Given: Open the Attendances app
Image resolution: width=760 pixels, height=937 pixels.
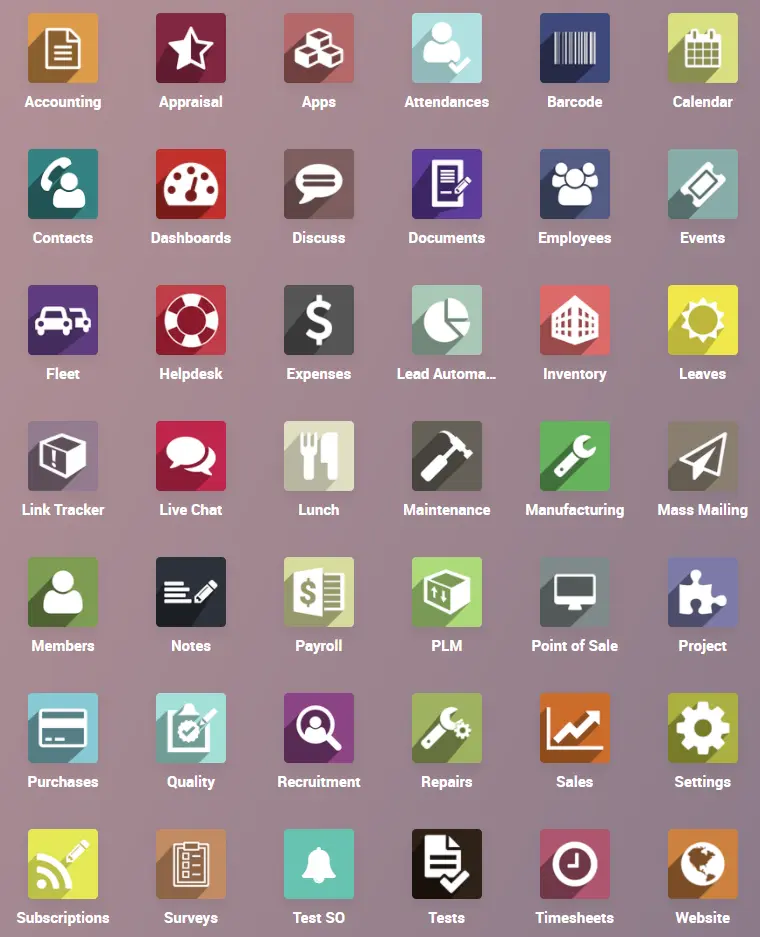Looking at the screenshot, I should pyautogui.click(x=447, y=48).
